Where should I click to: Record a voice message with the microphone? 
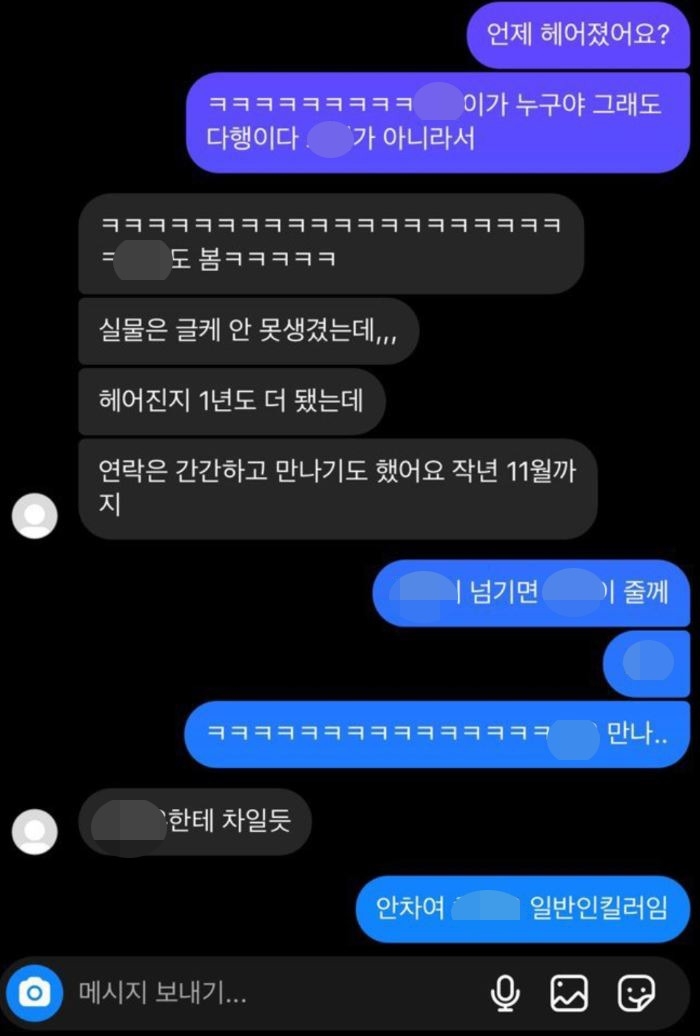coord(506,992)
